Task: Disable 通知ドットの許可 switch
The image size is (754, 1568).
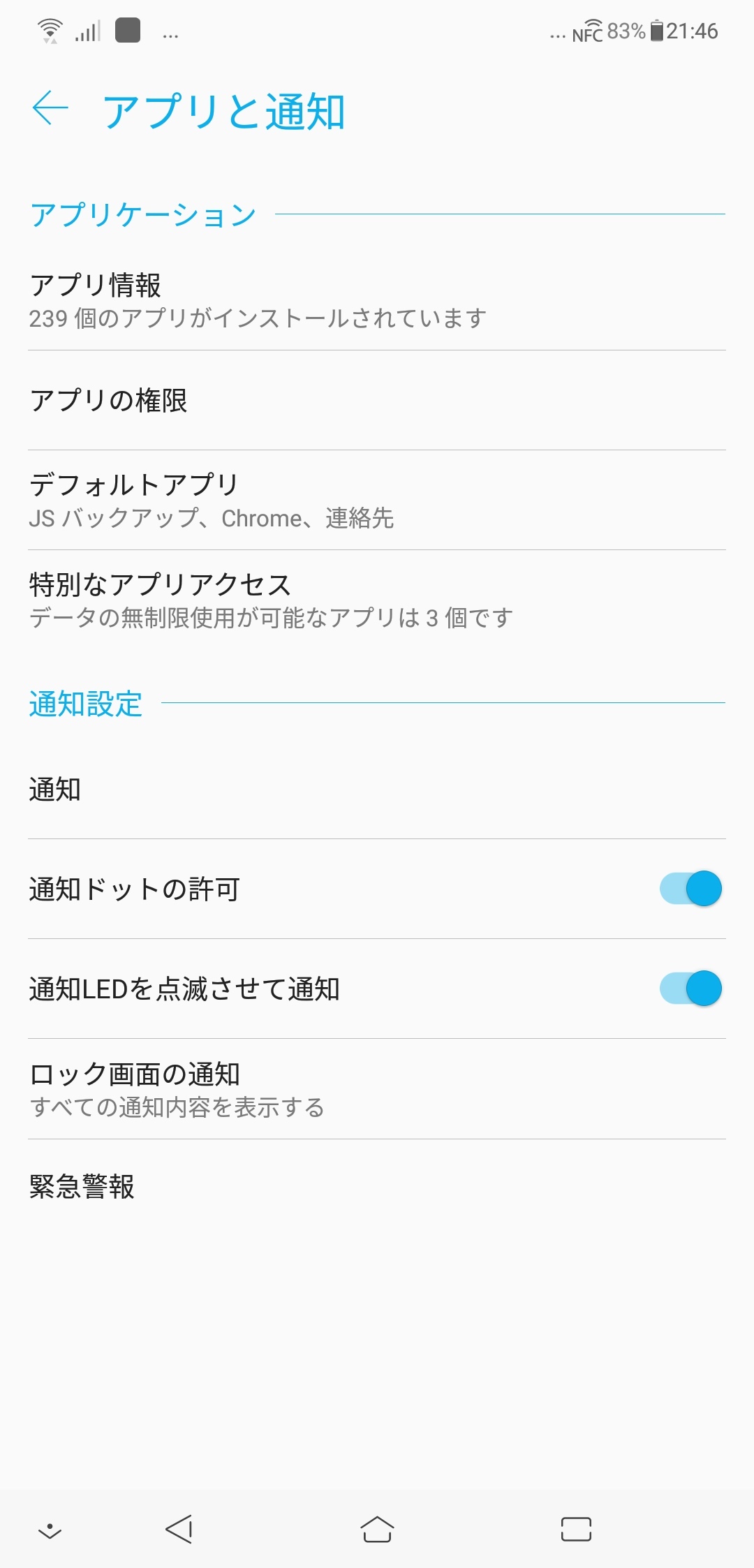Action: tap(690, 889)
